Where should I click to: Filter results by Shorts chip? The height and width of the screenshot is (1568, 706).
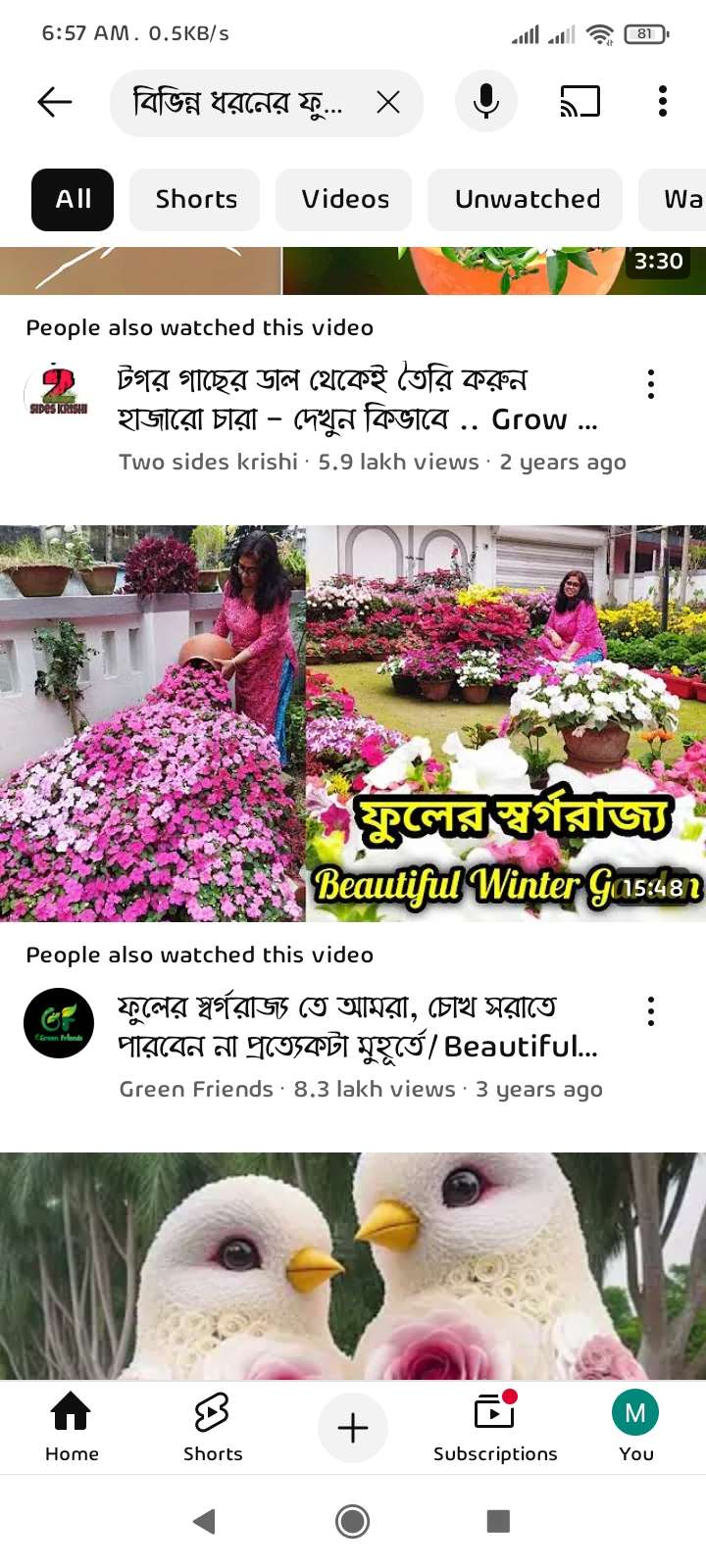[195, 200]
